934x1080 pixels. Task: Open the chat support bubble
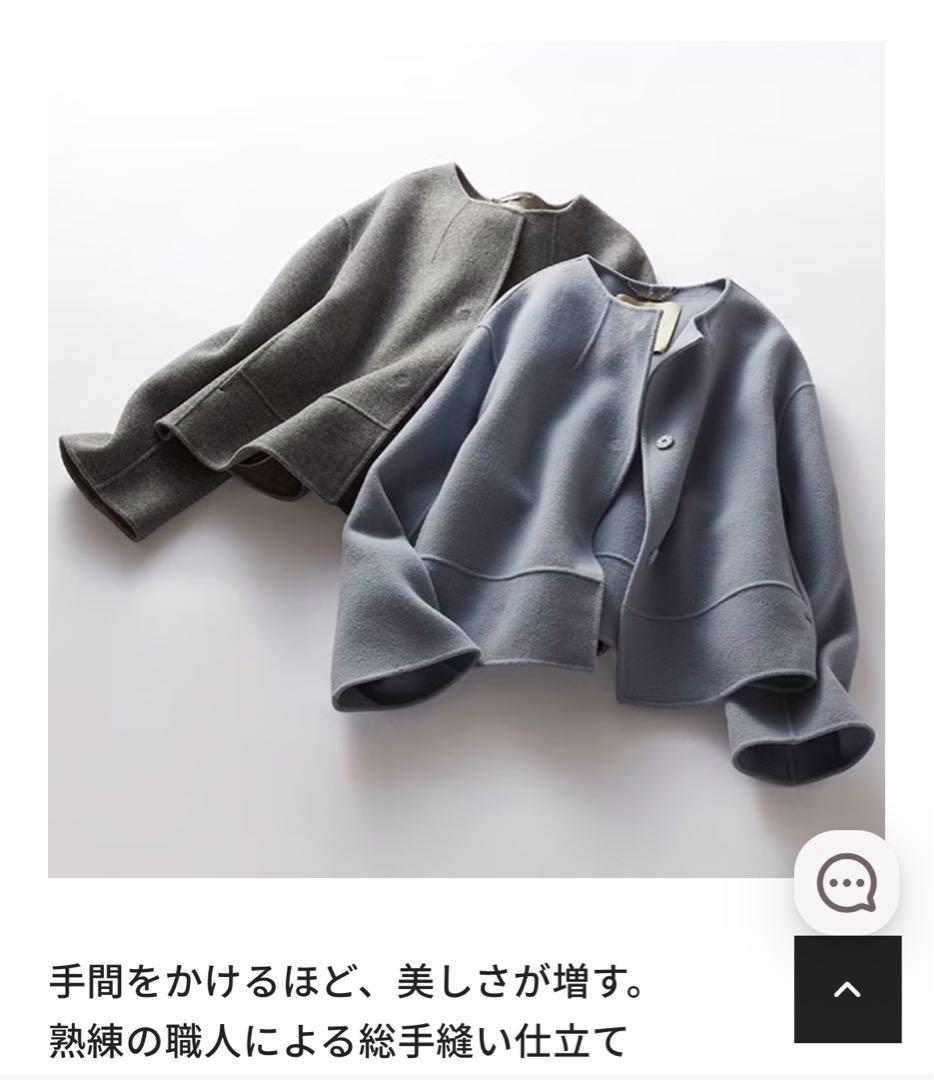pyautogui.click(x=846, y=881)
